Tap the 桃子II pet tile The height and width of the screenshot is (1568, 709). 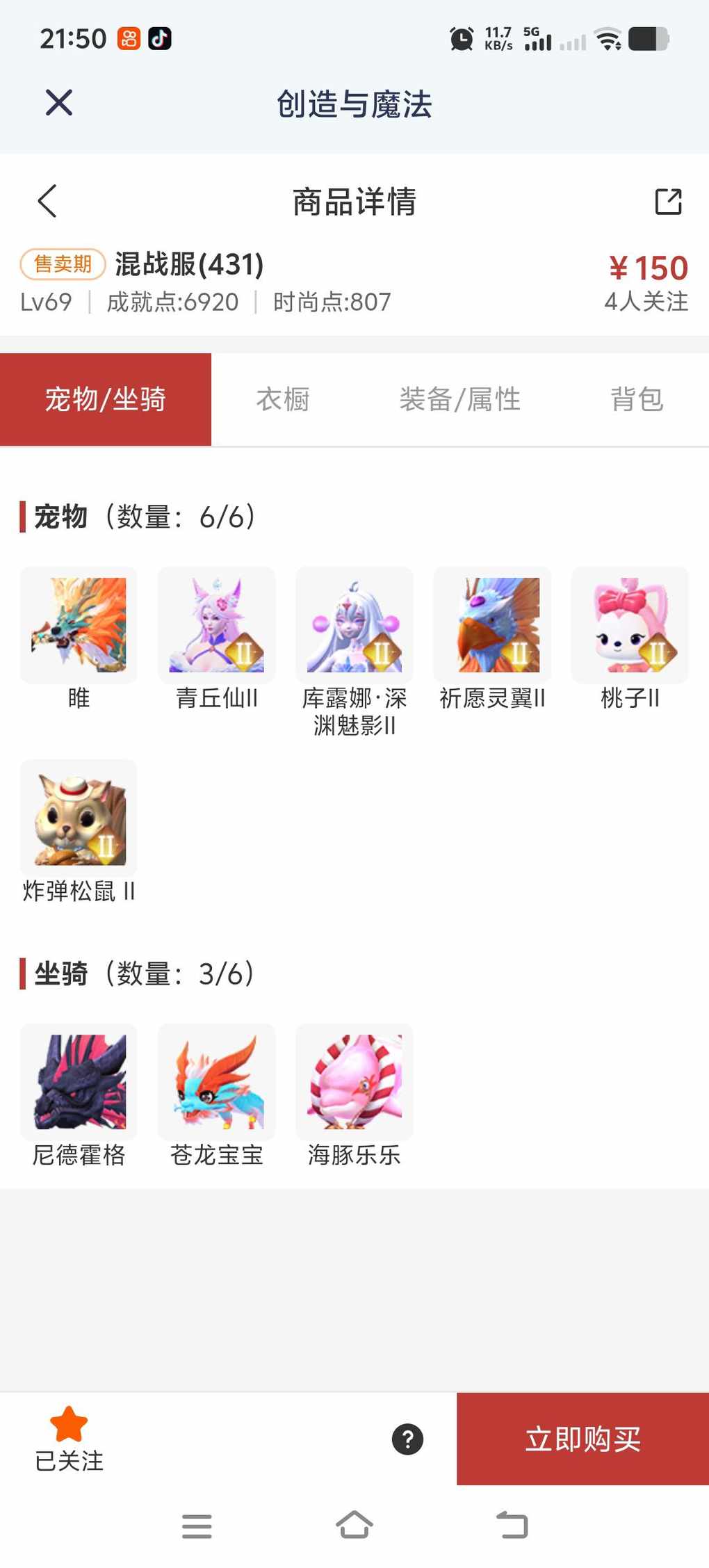pyautogui.click(x=630, y=625)
